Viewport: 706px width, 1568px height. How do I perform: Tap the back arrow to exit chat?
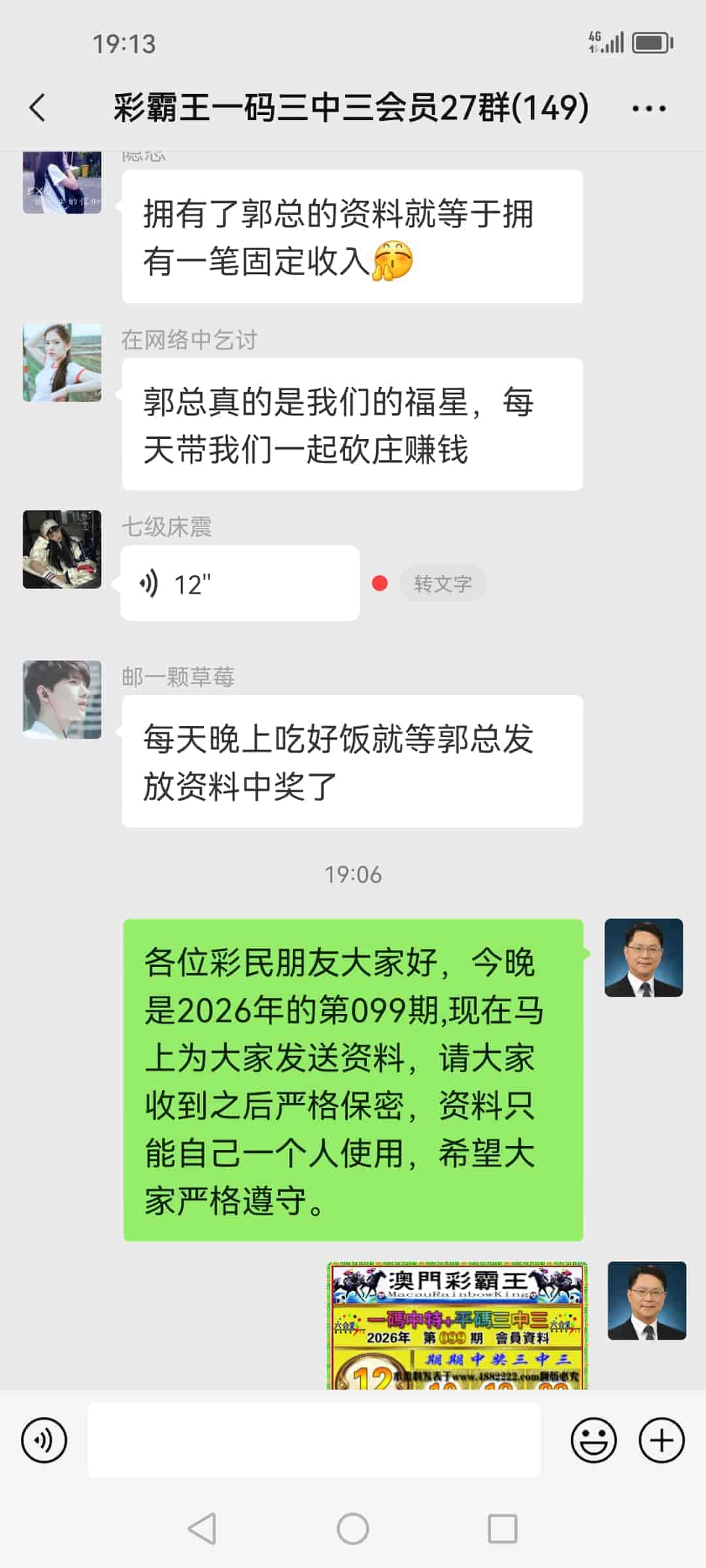click(37, 108)
